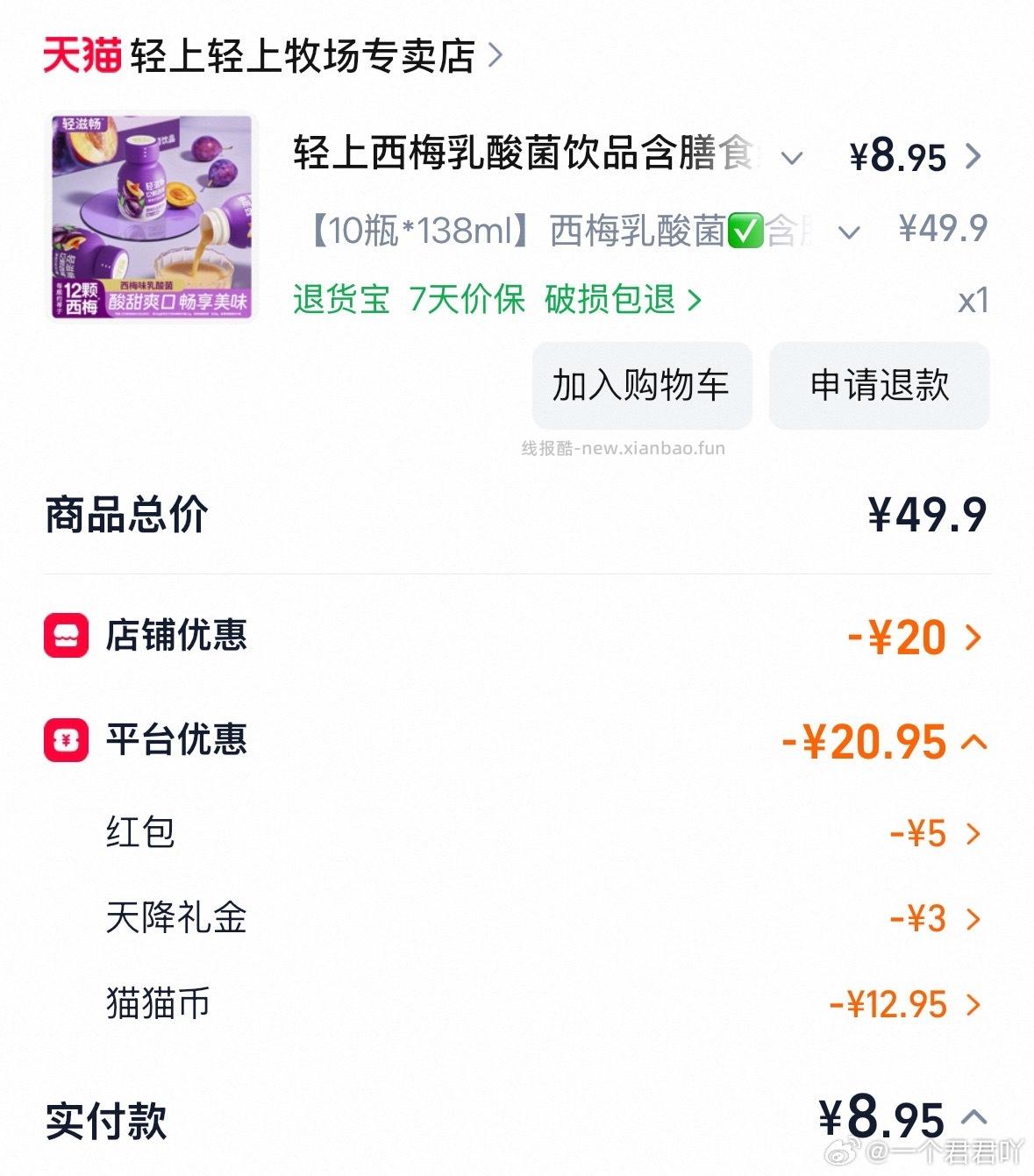This screenshot has width=1034, height=1176.
Task: Open the 店铺优惠 -¥20 detail arrow
Action: tap(971, 638)
